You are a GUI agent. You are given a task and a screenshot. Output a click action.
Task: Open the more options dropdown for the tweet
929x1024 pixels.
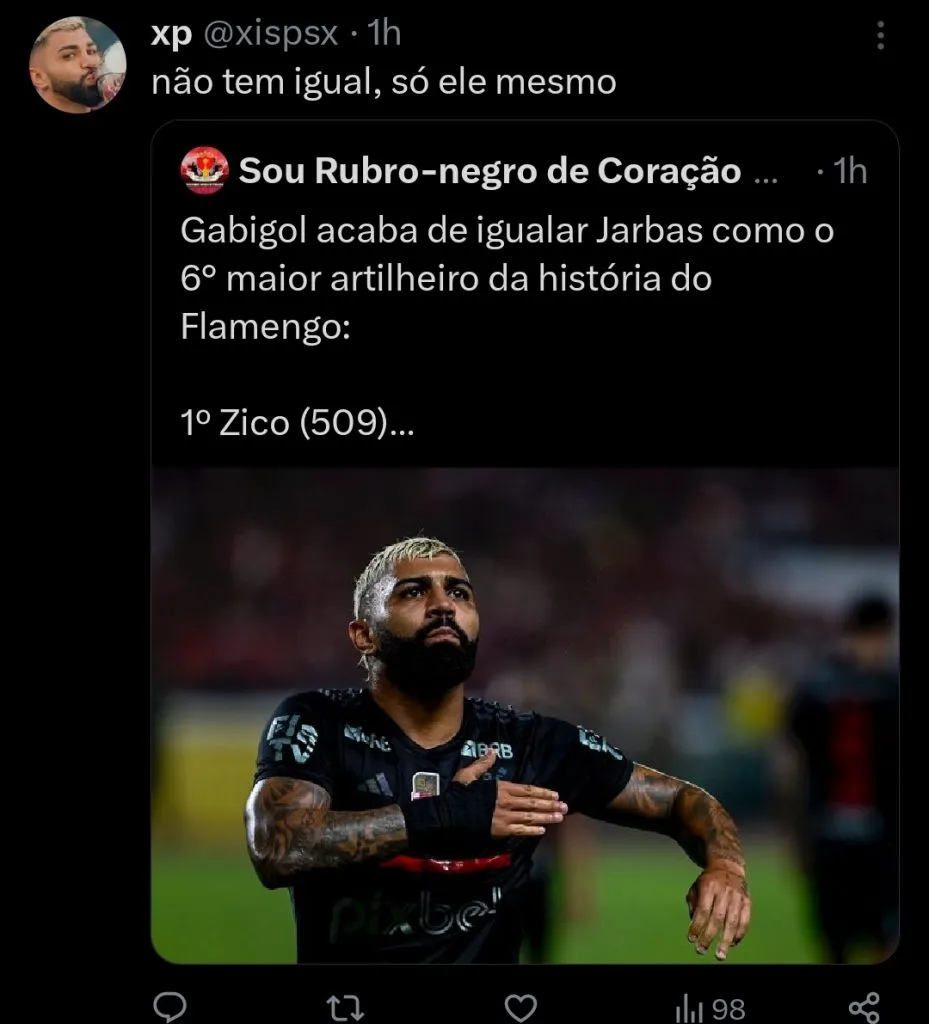(x=879, y=35)
